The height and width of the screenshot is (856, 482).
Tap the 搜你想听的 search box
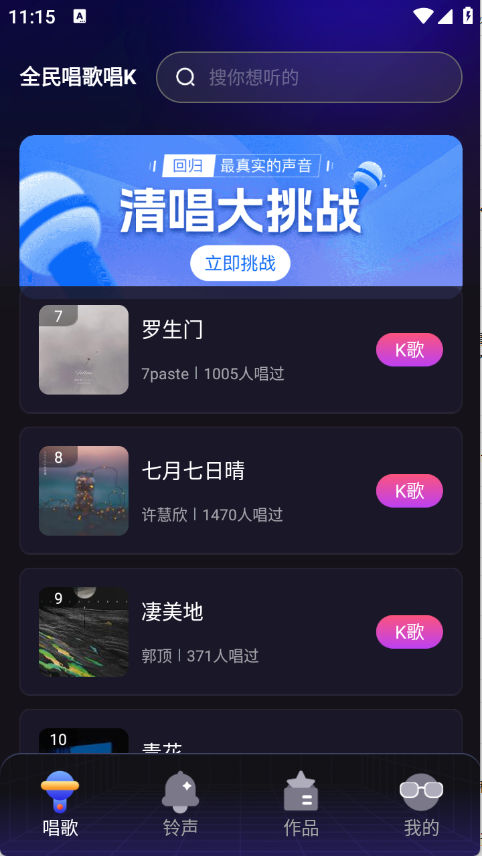pyautogui.click(x=309, y=77)
